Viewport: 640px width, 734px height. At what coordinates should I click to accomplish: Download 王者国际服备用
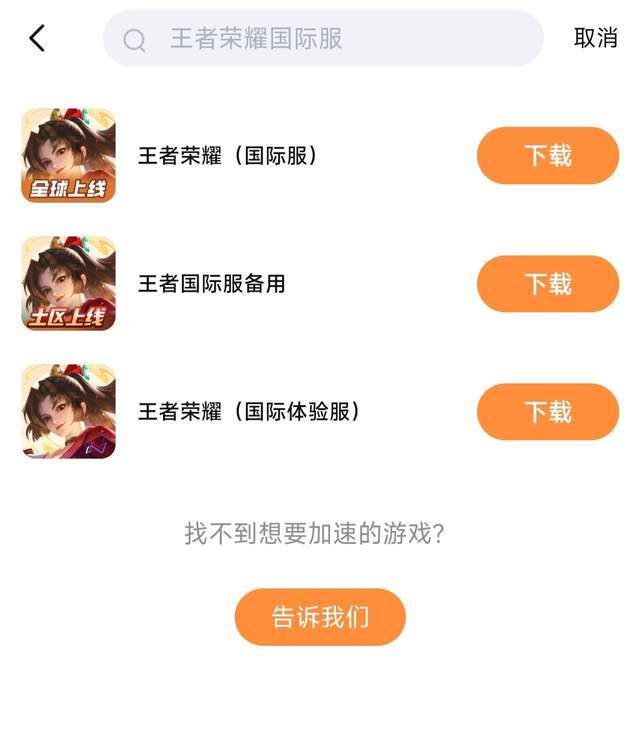(547, 284)
